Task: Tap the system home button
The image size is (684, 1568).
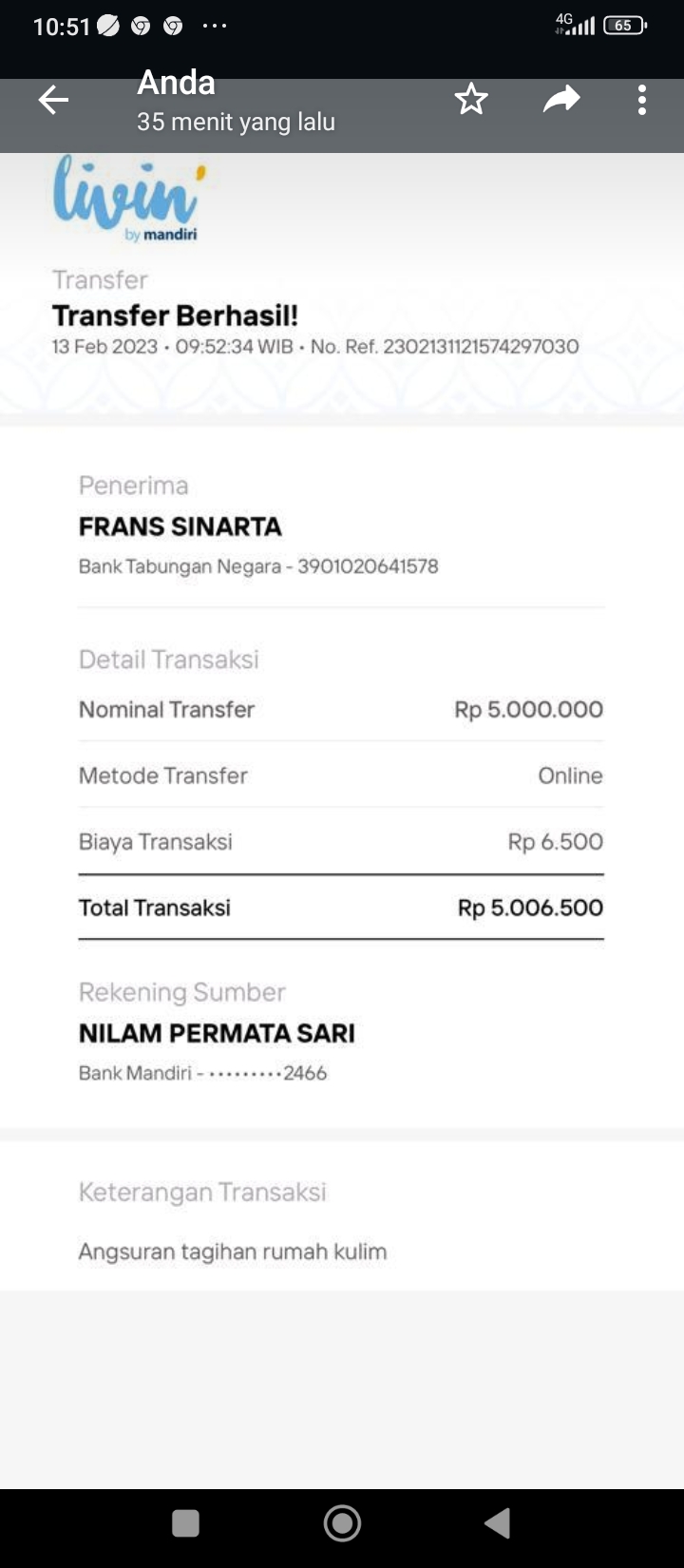Action: (x=342, y=1523)
